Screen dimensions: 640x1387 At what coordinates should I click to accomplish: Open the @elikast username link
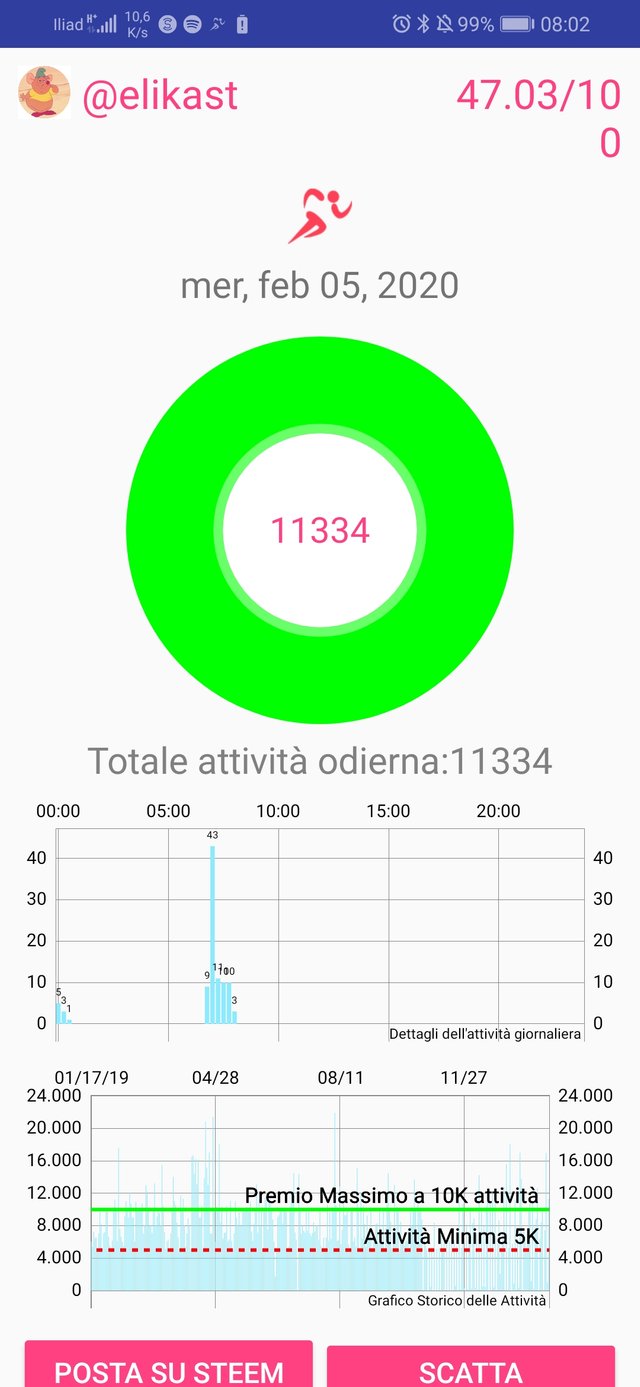coord(160,95)
